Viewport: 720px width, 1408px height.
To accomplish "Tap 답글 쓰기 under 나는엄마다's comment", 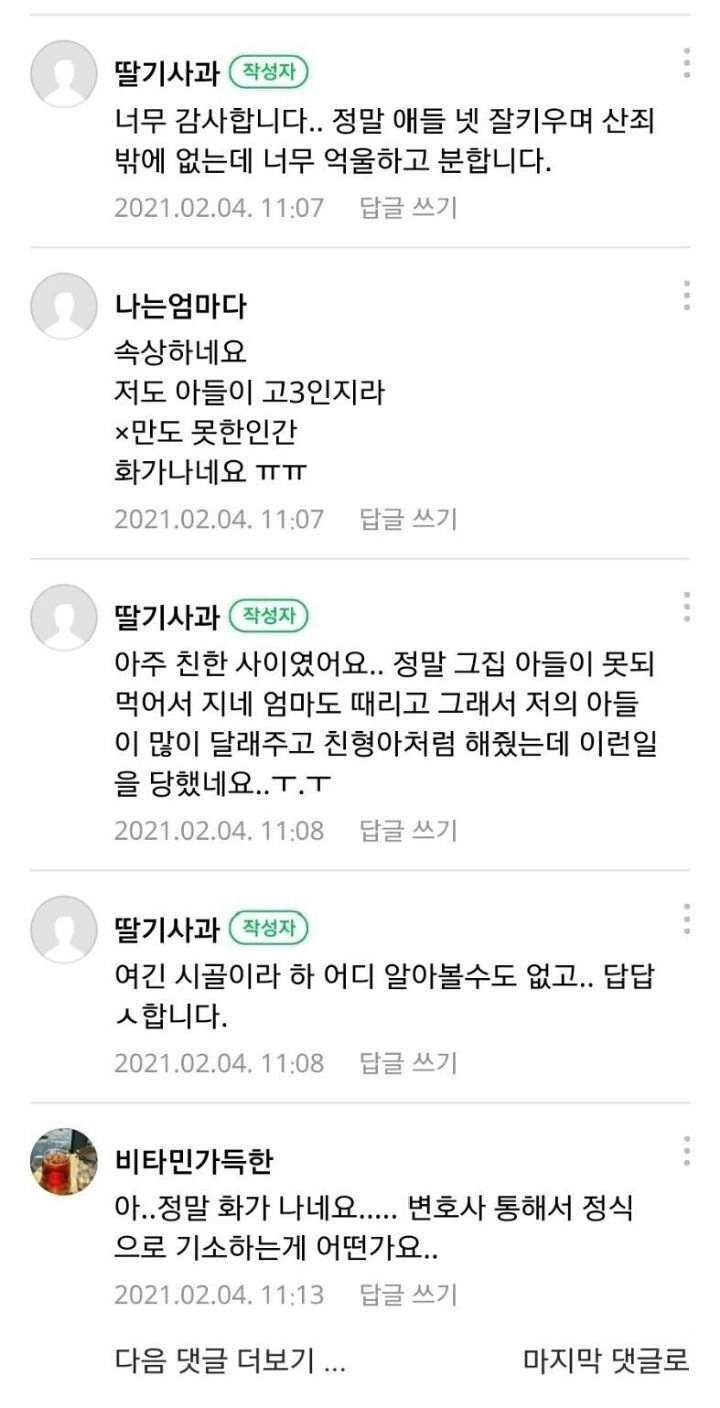I will [x=408, y=519].
